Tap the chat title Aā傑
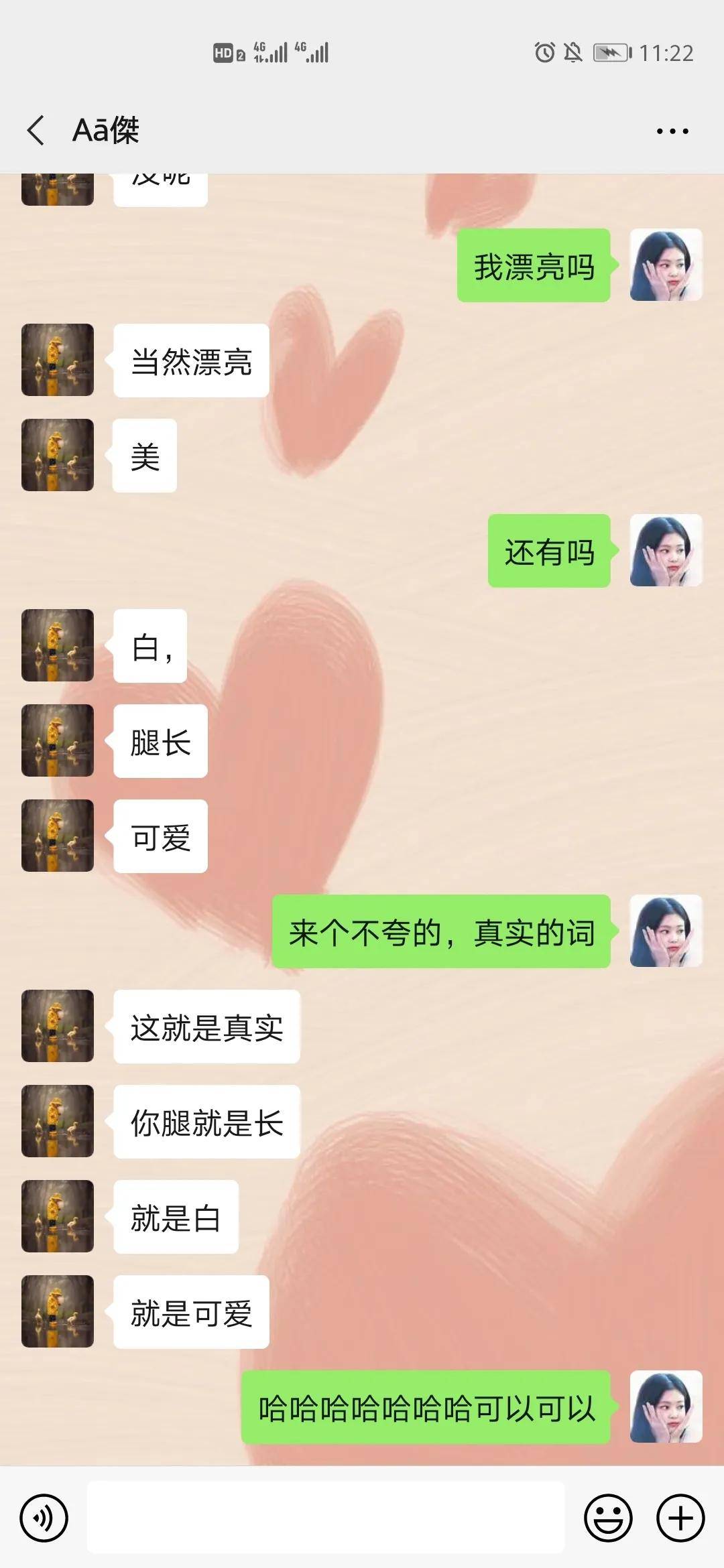724x1568 pixels. pyautogui.click(x=107, y=131)
